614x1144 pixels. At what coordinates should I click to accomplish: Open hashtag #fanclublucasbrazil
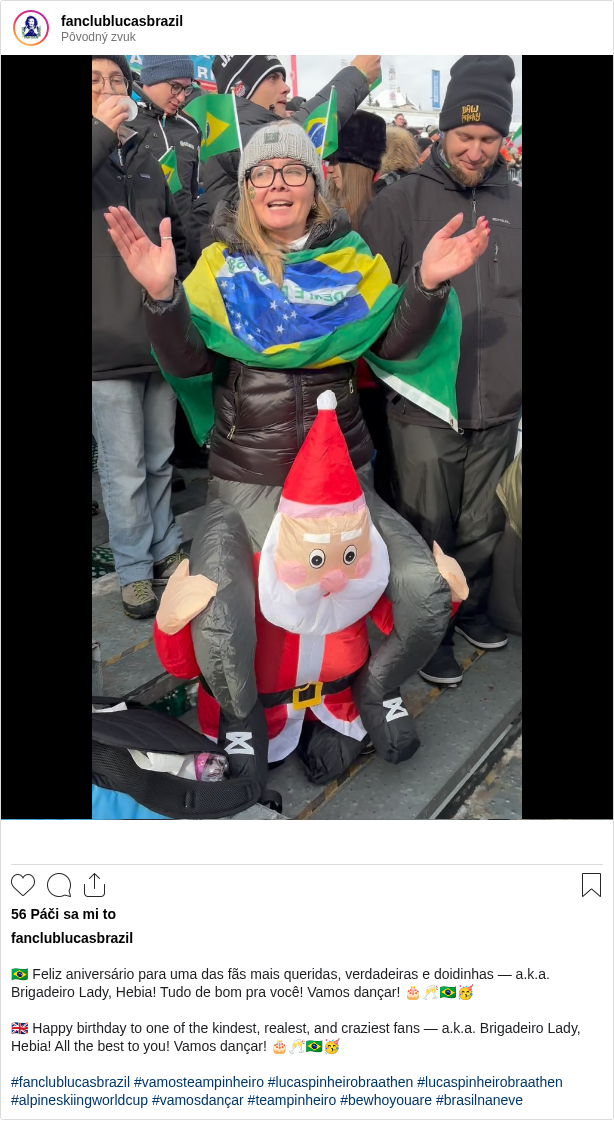(x=70, y=1082)
